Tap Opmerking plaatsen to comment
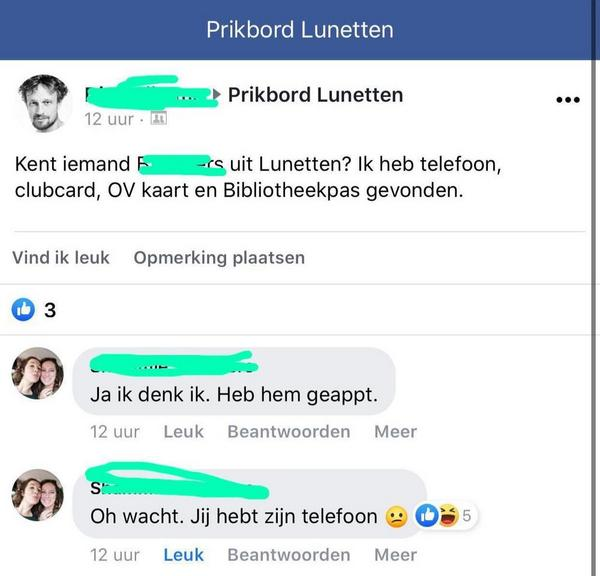This screenshot has width=600, height=576. click(219, 258)
